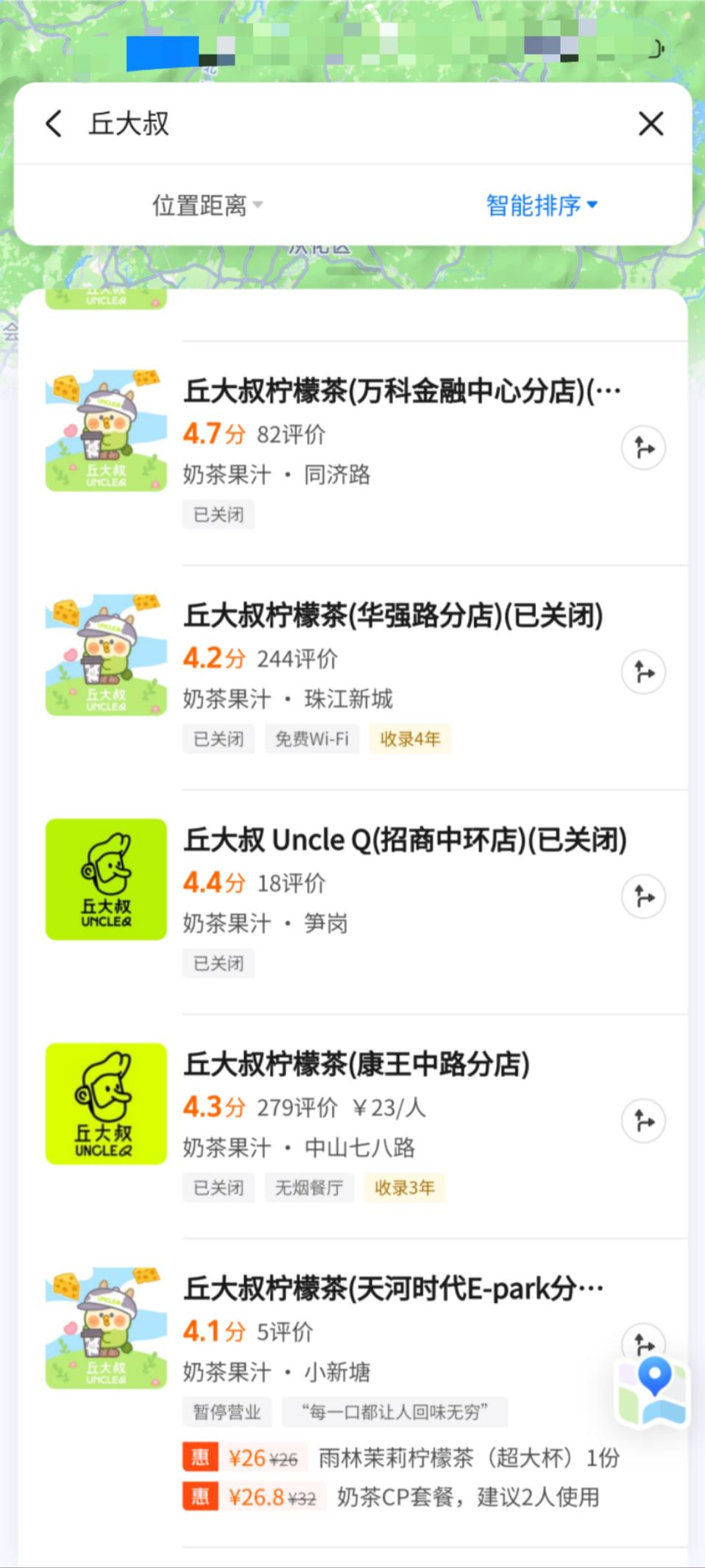Expand the 智能排序 sorting dropdown
The width and height of the screenshot is (705, 1568).
[x=541, y=205]
